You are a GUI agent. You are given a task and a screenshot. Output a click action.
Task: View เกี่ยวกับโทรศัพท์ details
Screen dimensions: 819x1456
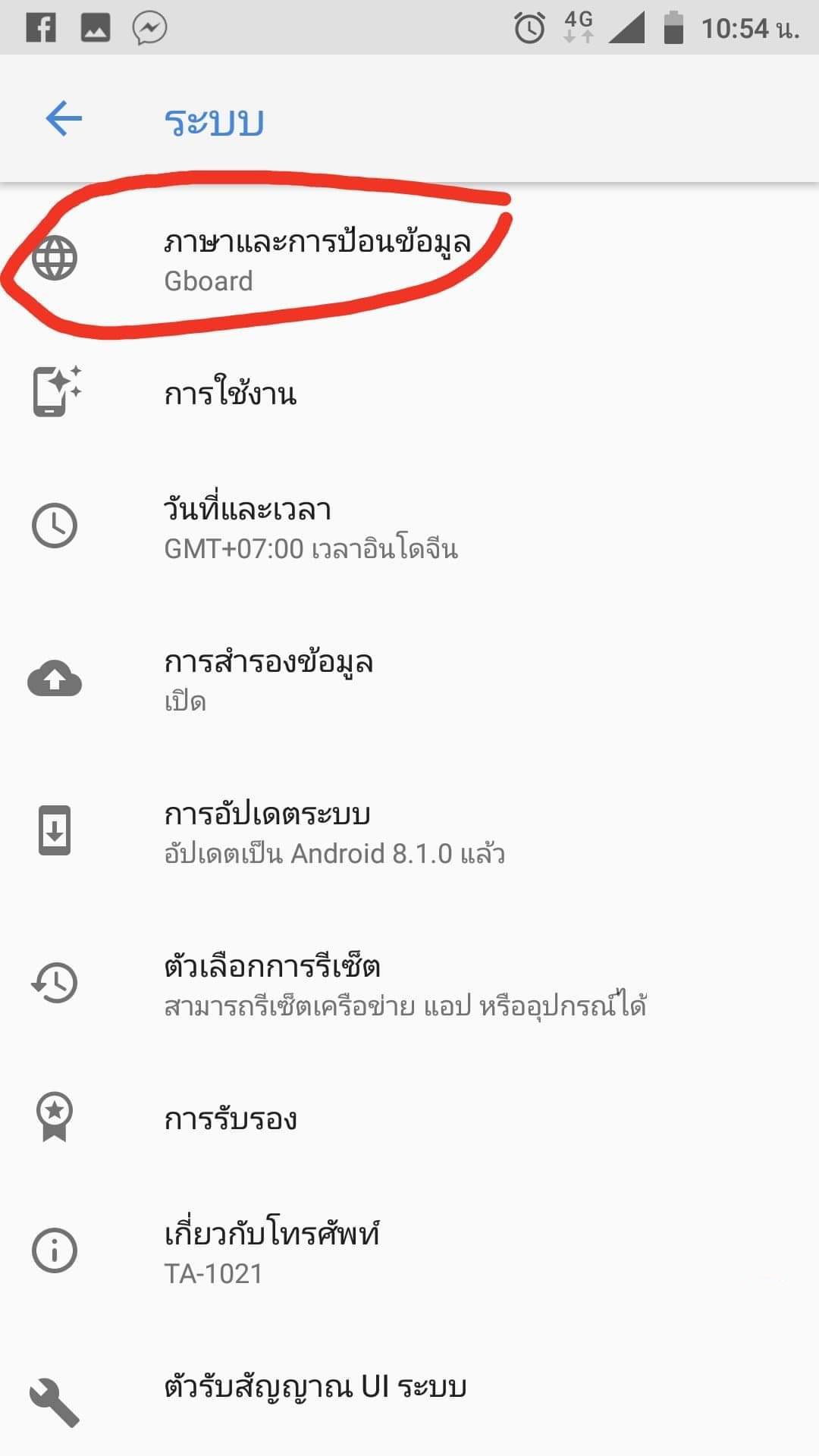click(x=271, y=1251)
